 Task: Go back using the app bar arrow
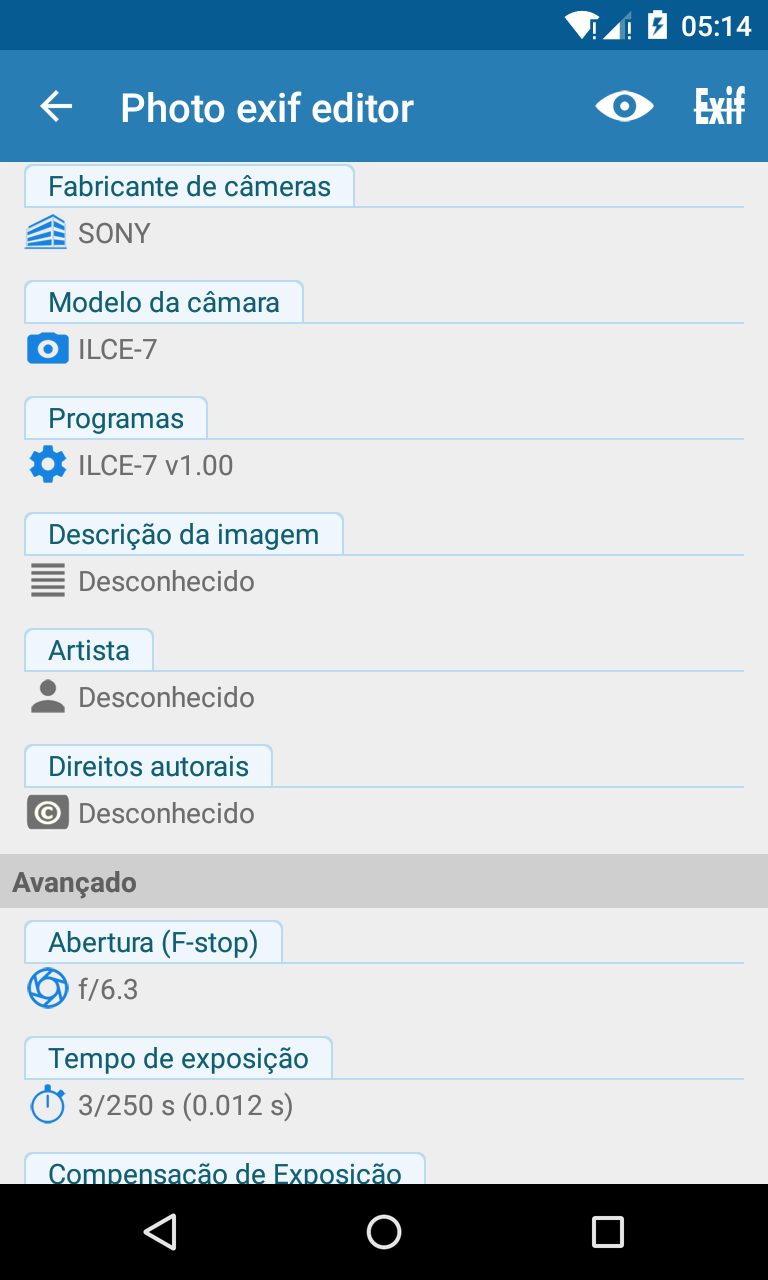[x=57, y=107]
